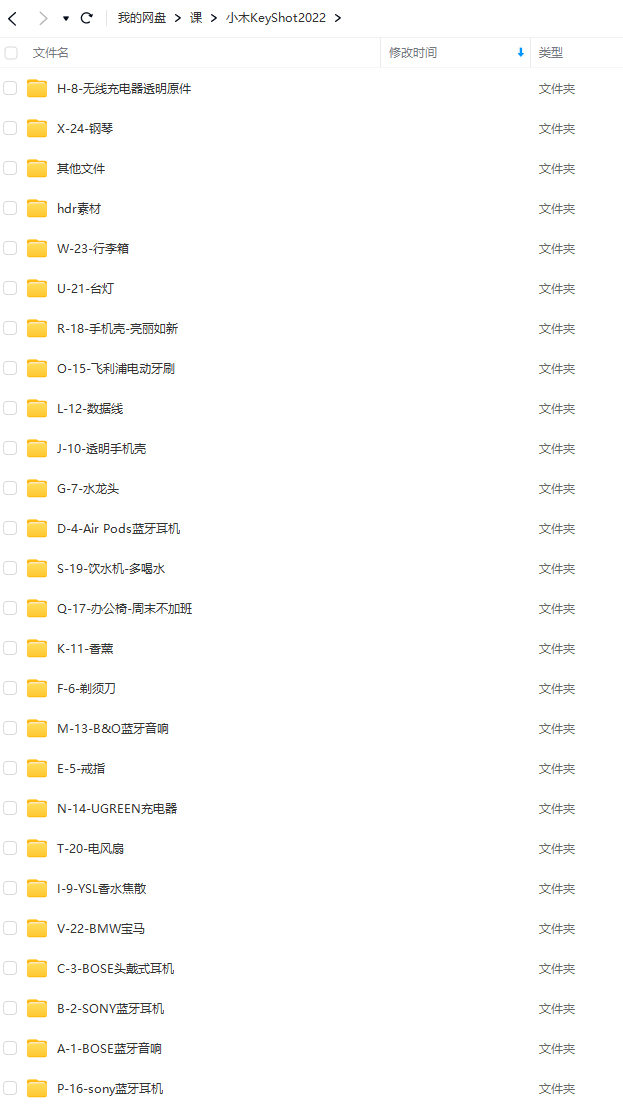Open folder V-22-BMW宝马
623x1111 pixels.
pyautogui.click(x=100, y=929)
